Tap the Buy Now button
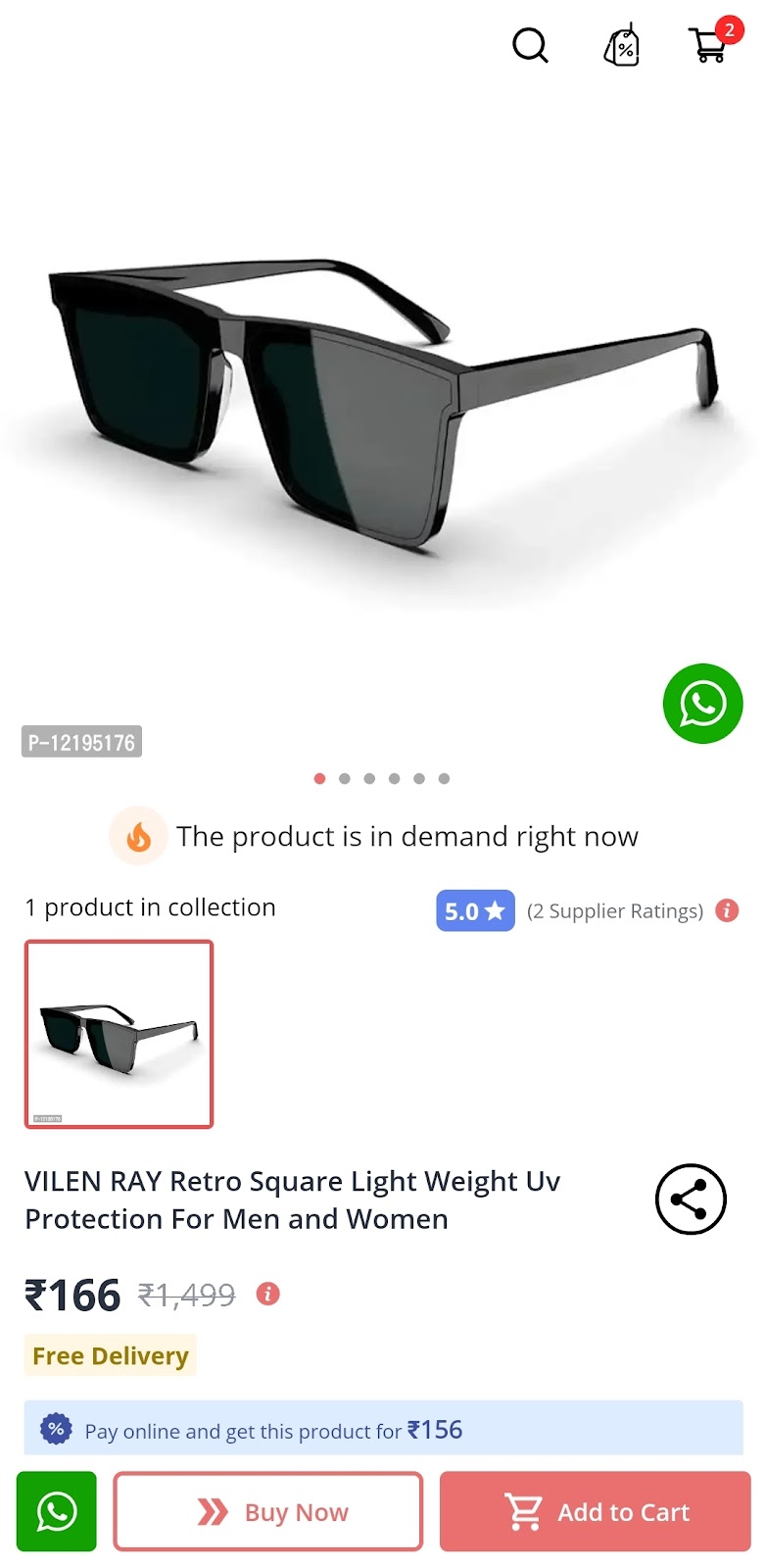 pos(268,1511)
